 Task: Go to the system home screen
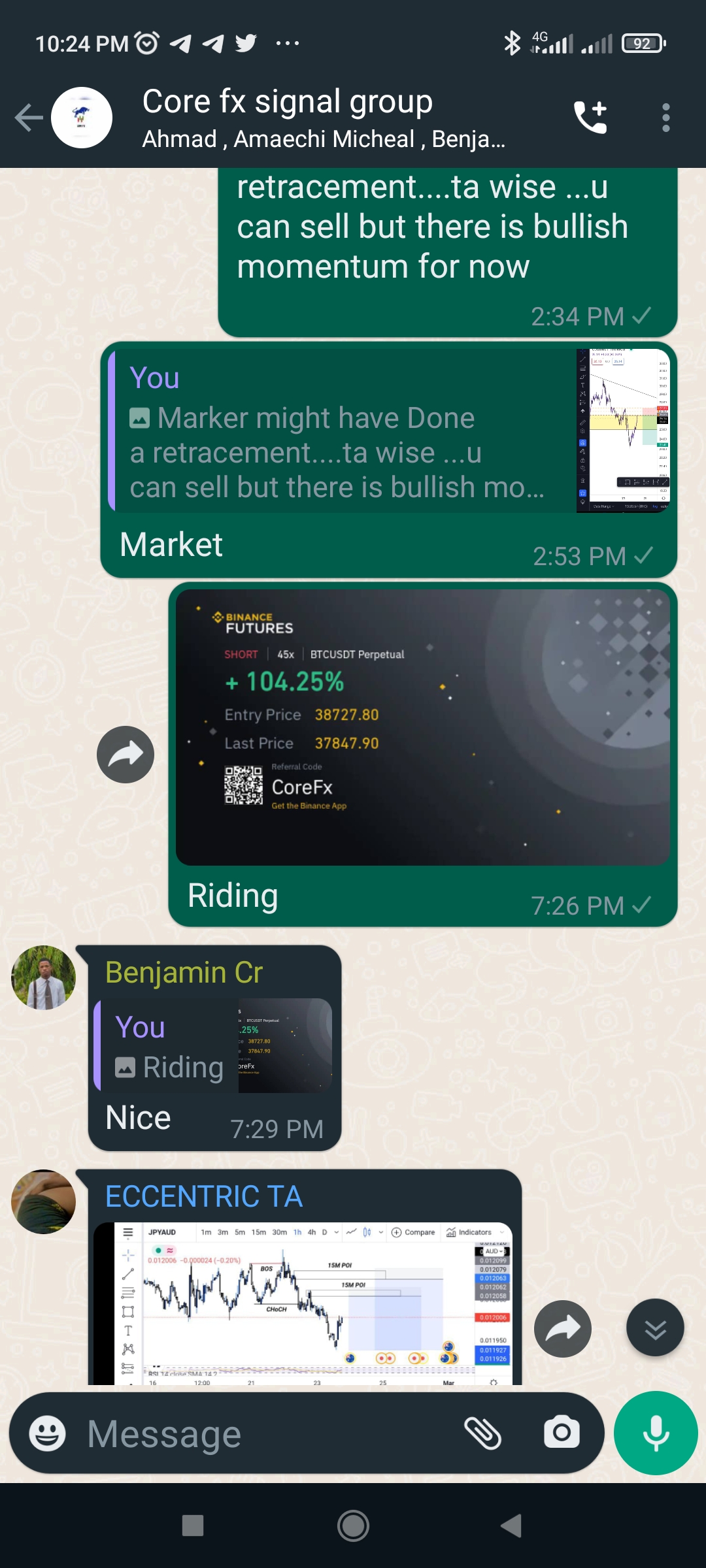(x=353, y=1526)
